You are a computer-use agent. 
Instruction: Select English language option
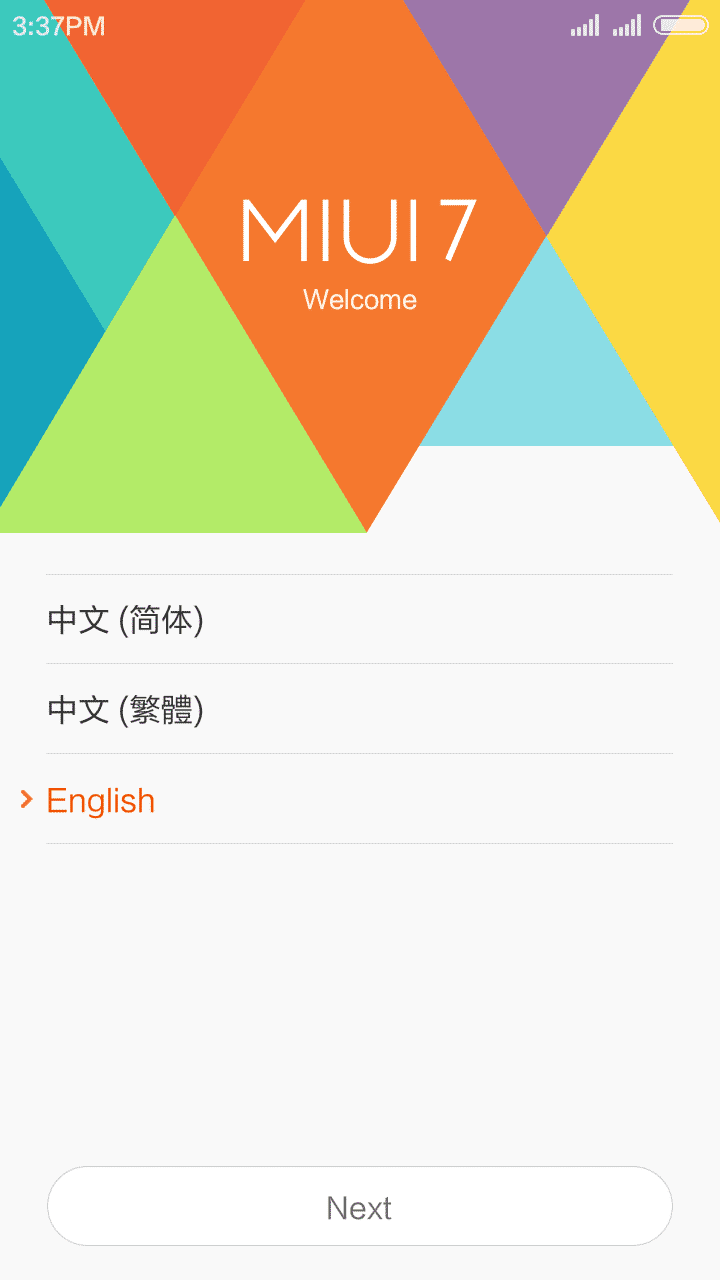[x=359, y=799]
